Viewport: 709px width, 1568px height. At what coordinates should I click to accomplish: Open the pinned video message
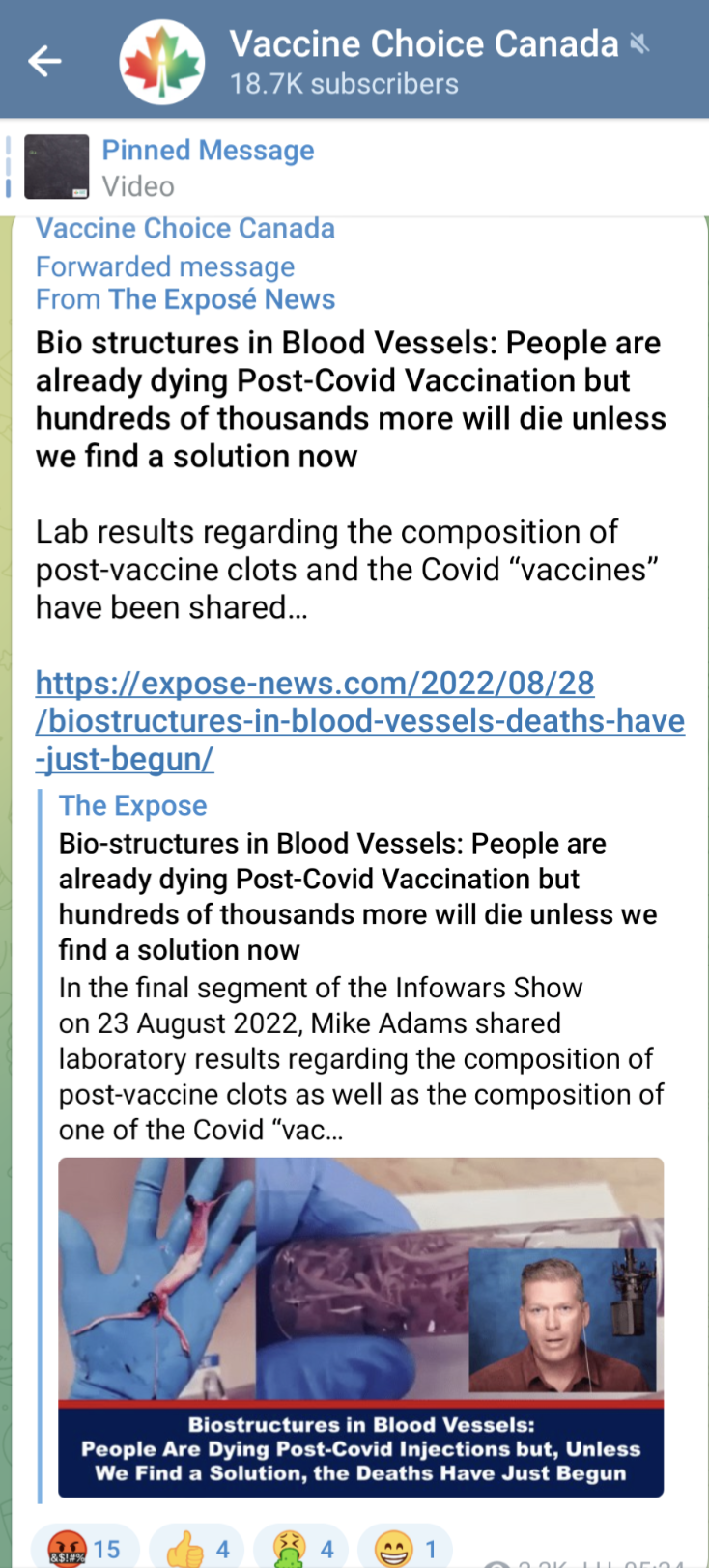tap(208, 167)
